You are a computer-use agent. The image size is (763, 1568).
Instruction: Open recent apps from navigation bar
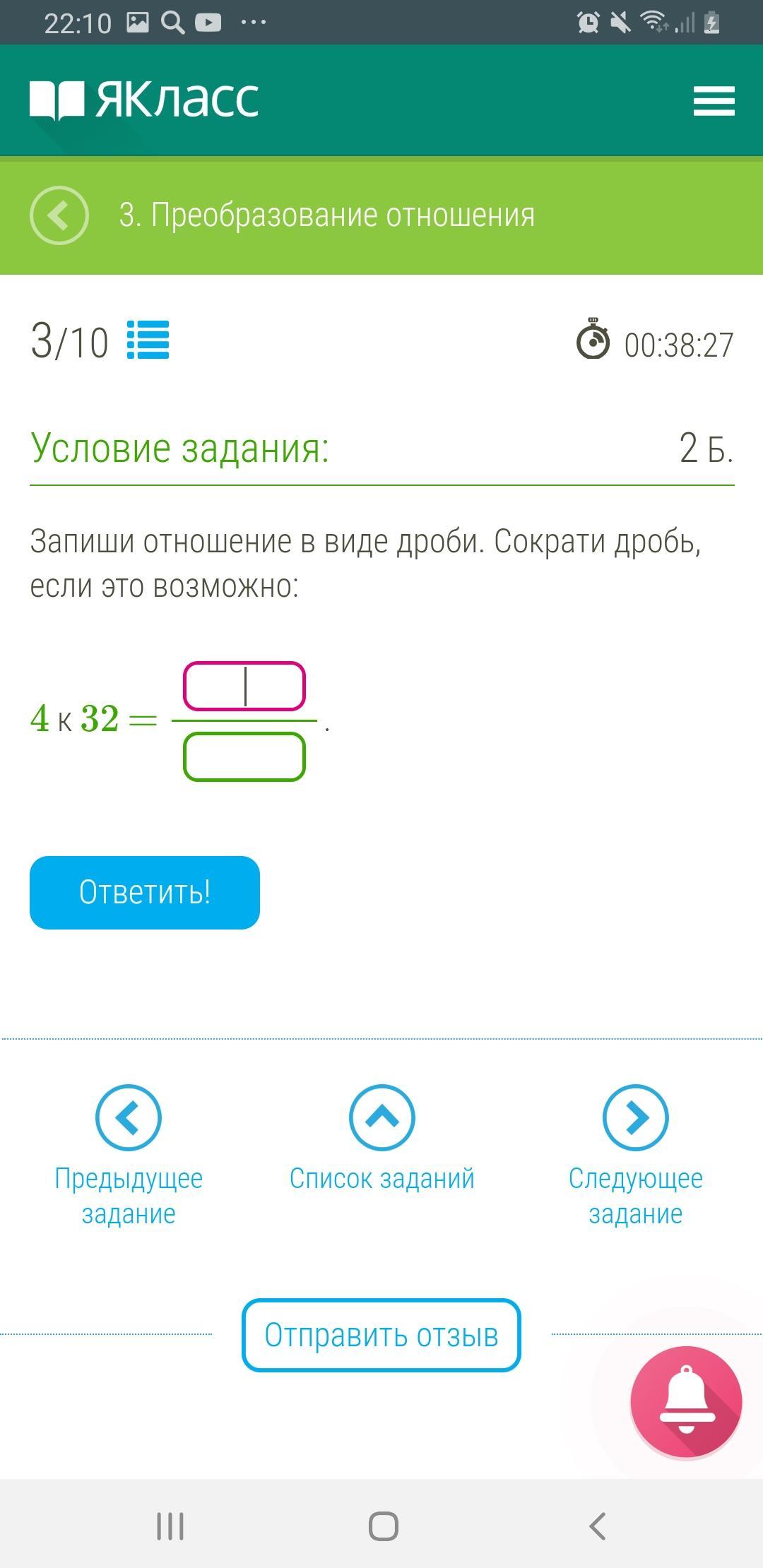[x=170, y=1526]
